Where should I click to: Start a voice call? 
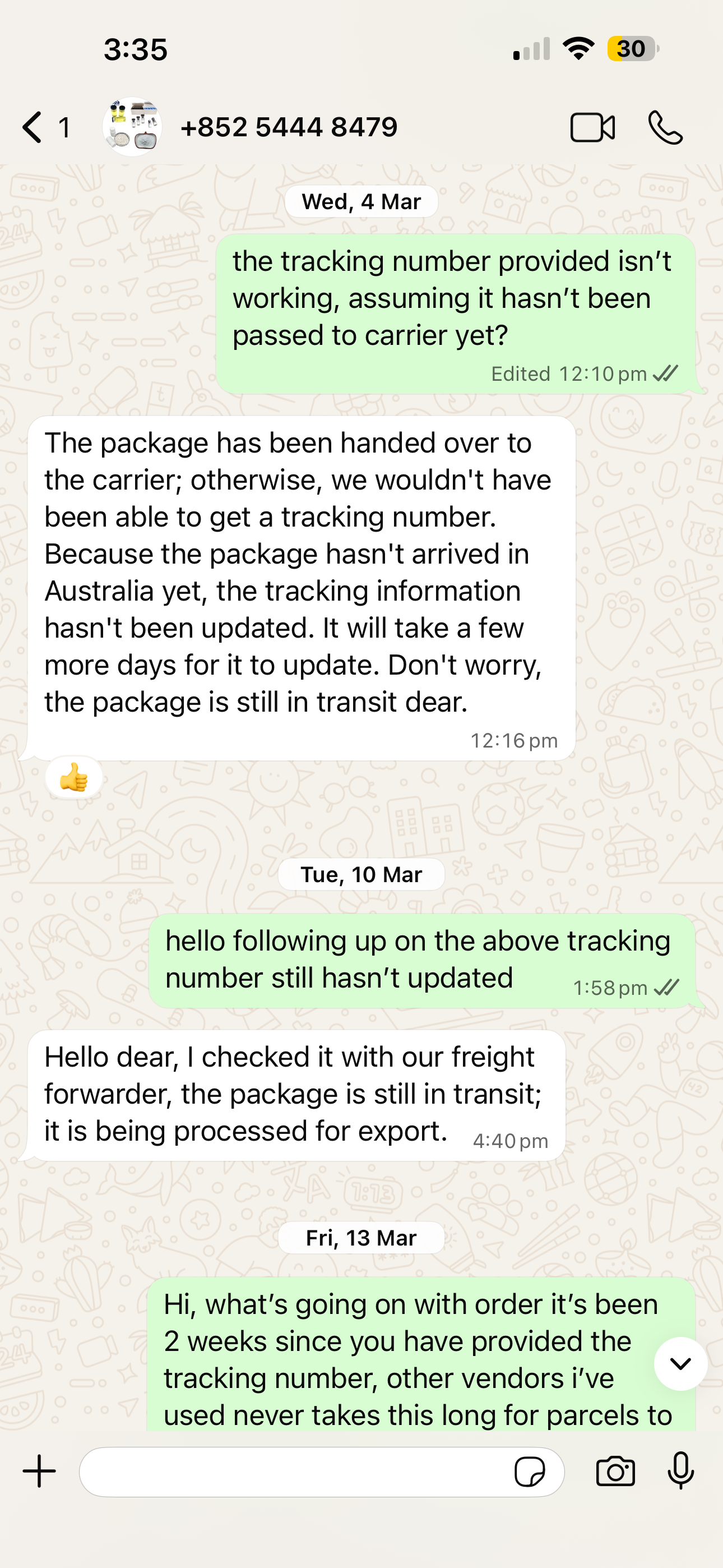(665, 127)
